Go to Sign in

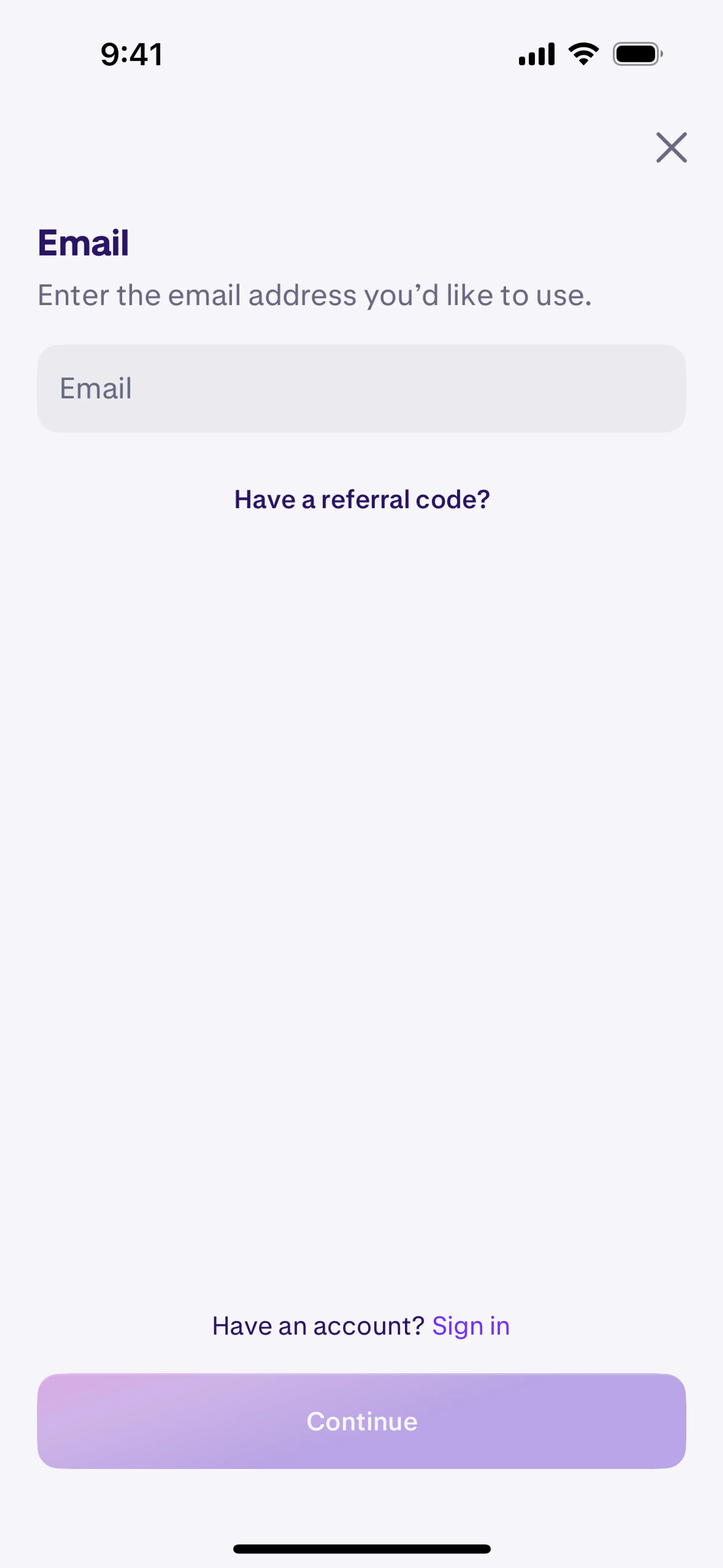point(470,1326)
